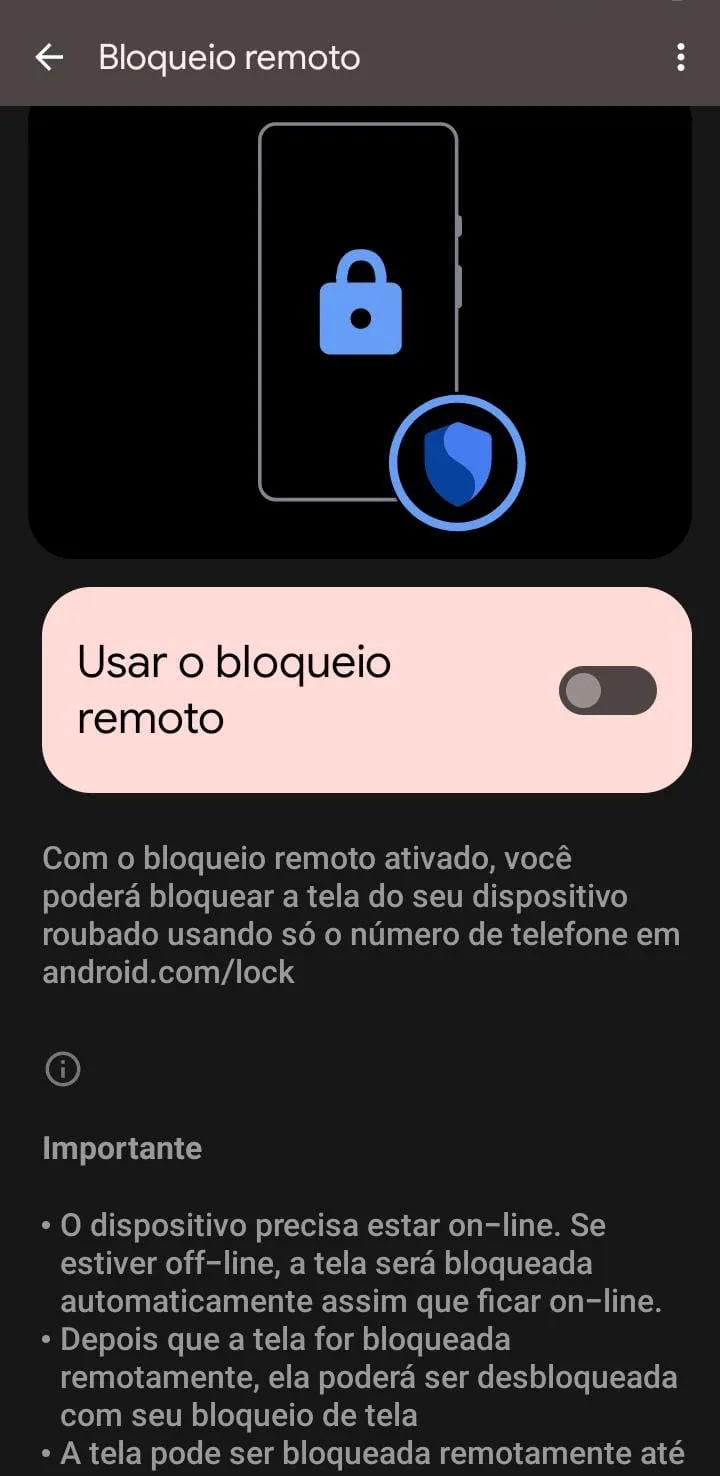Enable Usar o bloqueio remoto
The height and width of the screenshot is (1476, 720).
(x=607, y=690)
